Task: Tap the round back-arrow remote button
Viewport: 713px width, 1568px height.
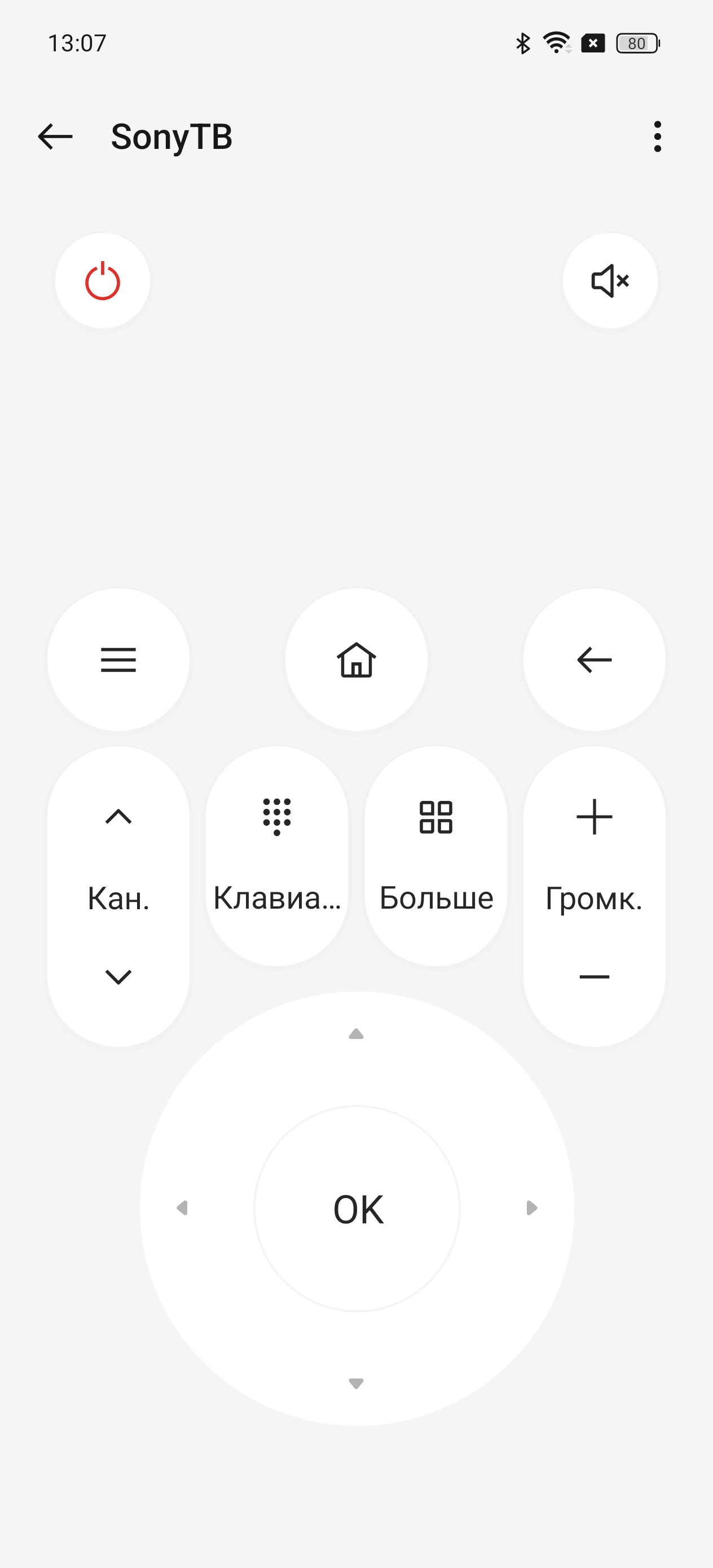Action: click(x=593, y=659)
